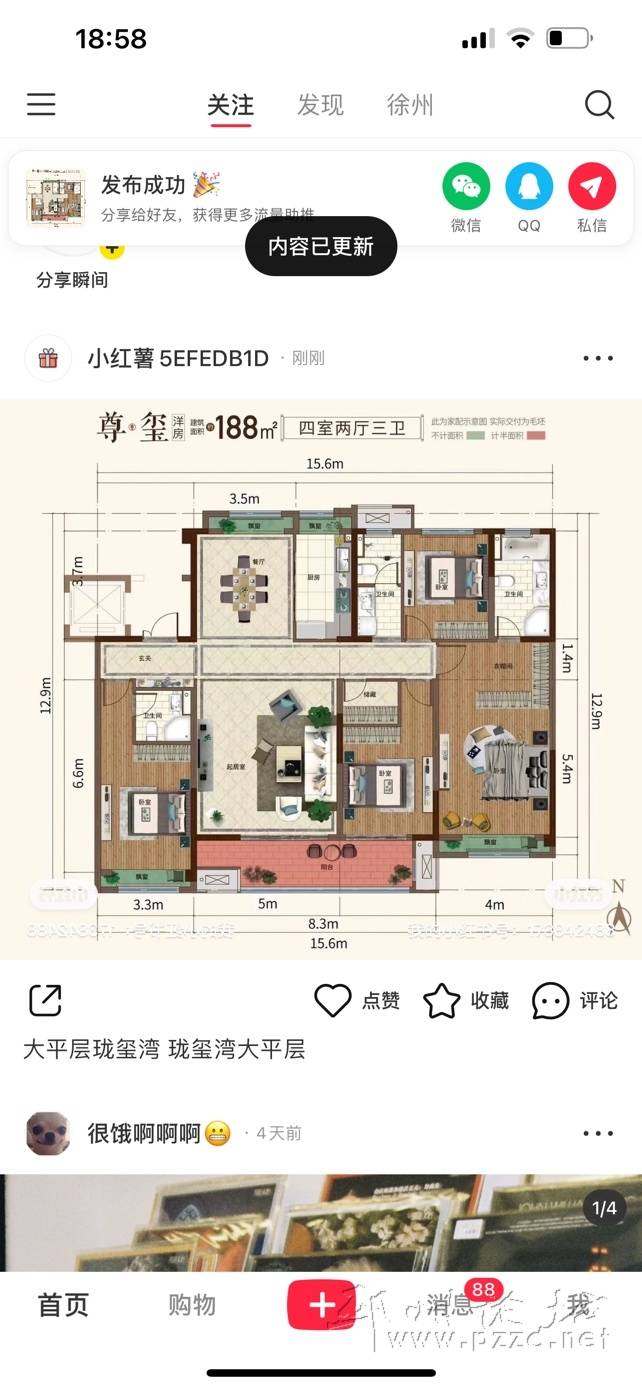Image resolution: width=642 pixels, height=1389 pixels.
Task: Select the 首页 tab
Action: pyautogui.click(x=63, y=1304)
